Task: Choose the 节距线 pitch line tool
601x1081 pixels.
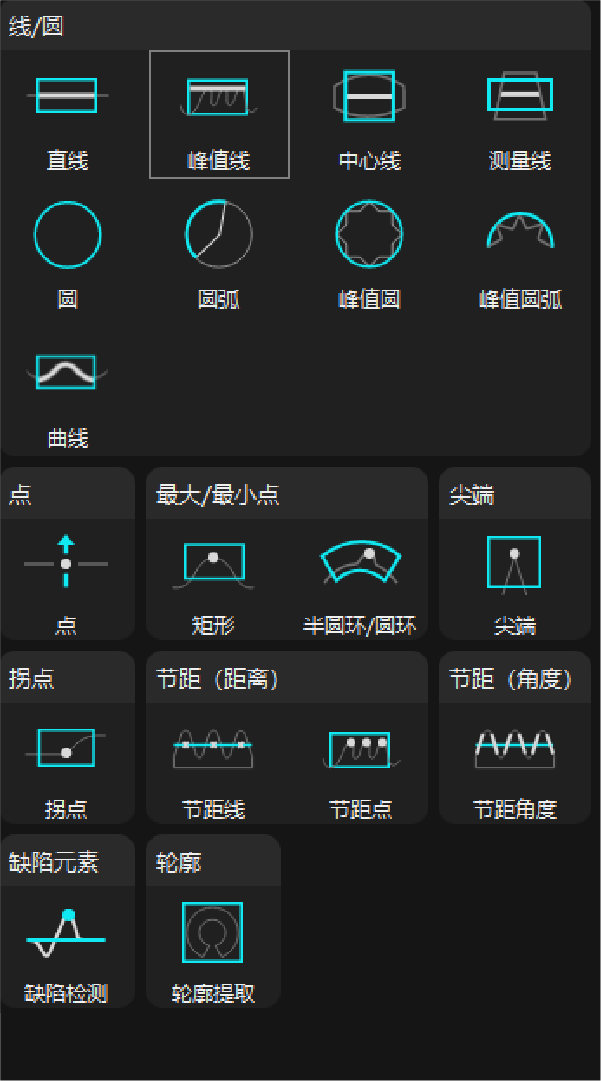Action: point(214,762)
